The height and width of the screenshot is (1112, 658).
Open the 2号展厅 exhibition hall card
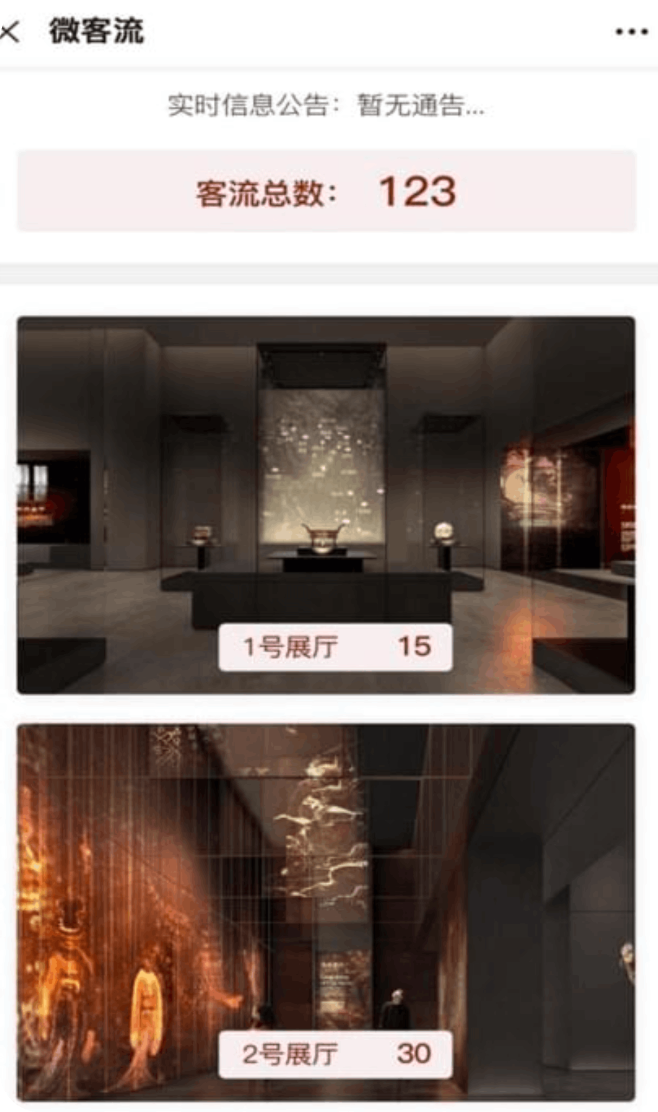[326, 910]
